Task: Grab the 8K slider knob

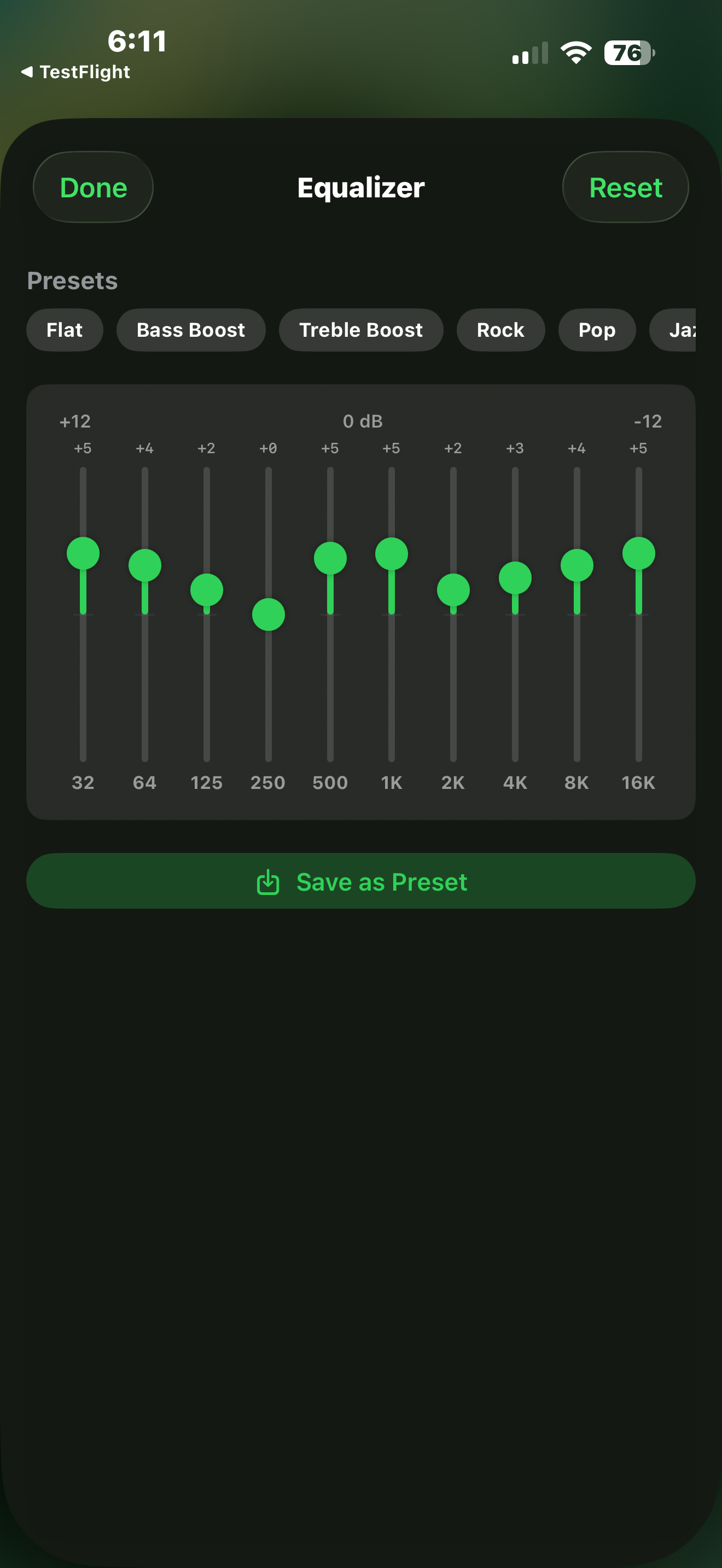Action: point(576,566)
